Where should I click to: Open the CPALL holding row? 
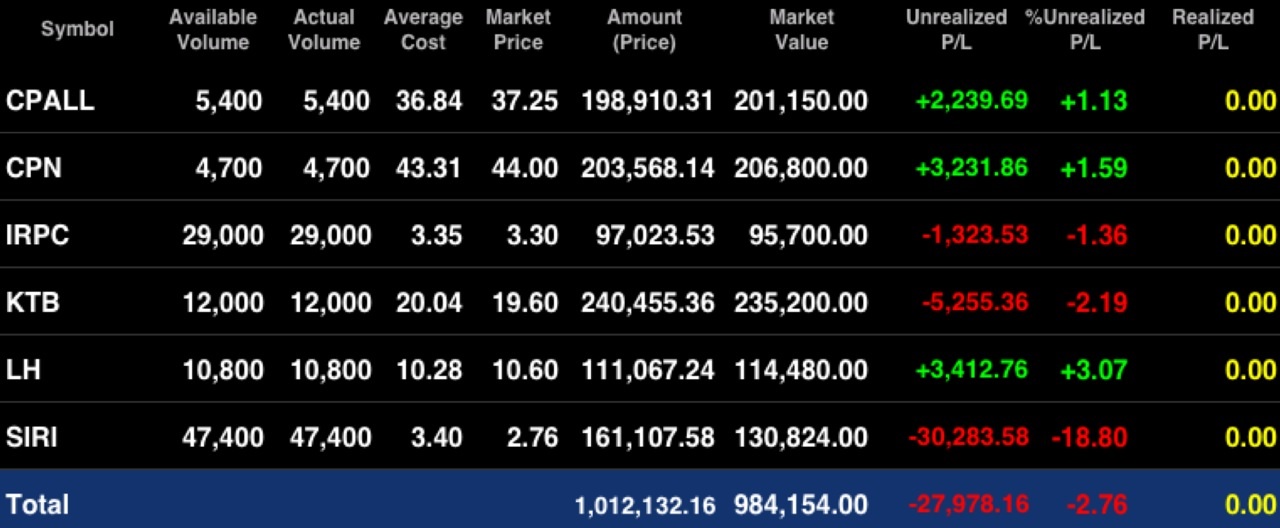(640, 100)
